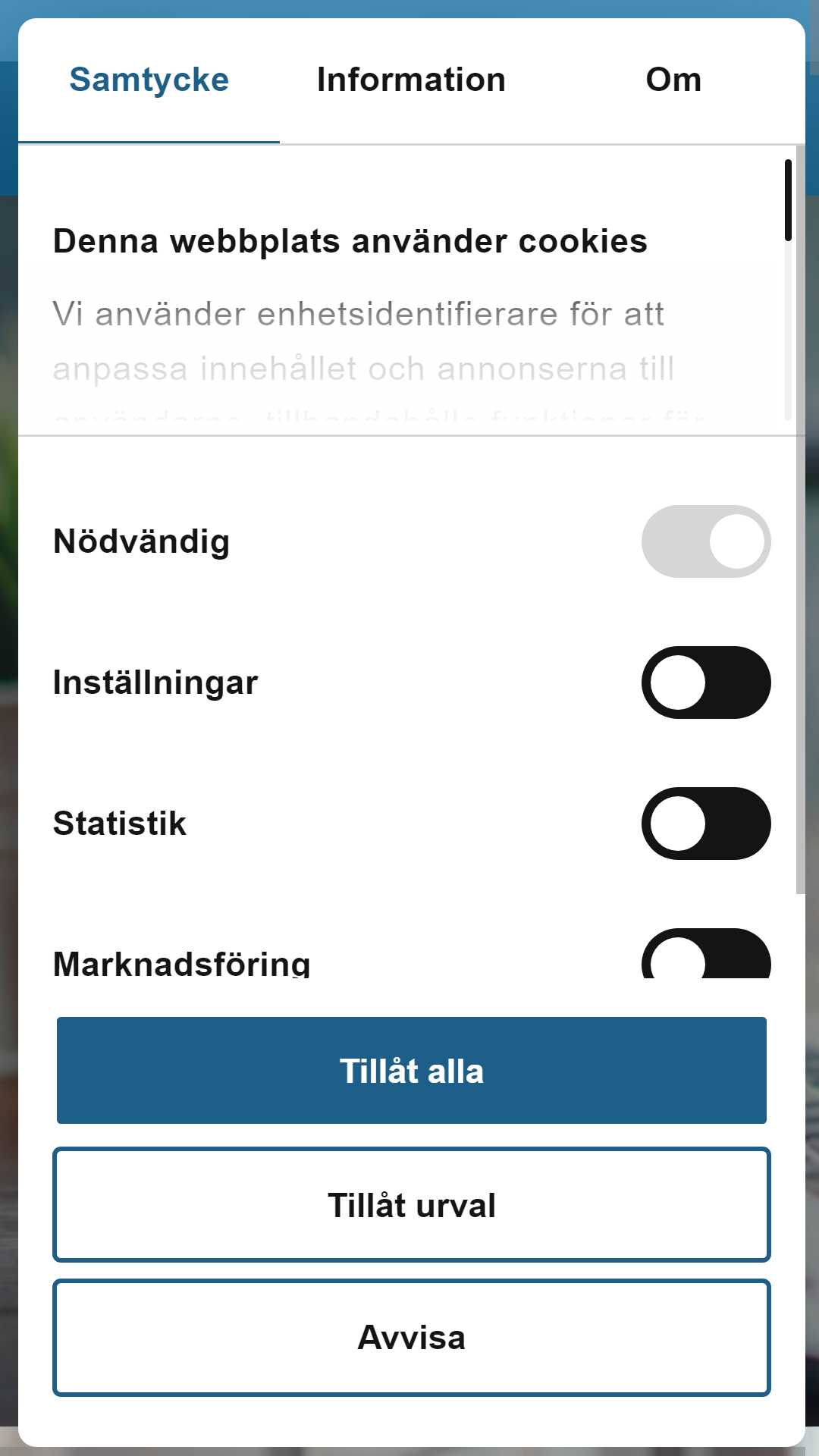Choose Tillåt urval button
This screenshot has height=1456, width=819.
point(412,1205)
